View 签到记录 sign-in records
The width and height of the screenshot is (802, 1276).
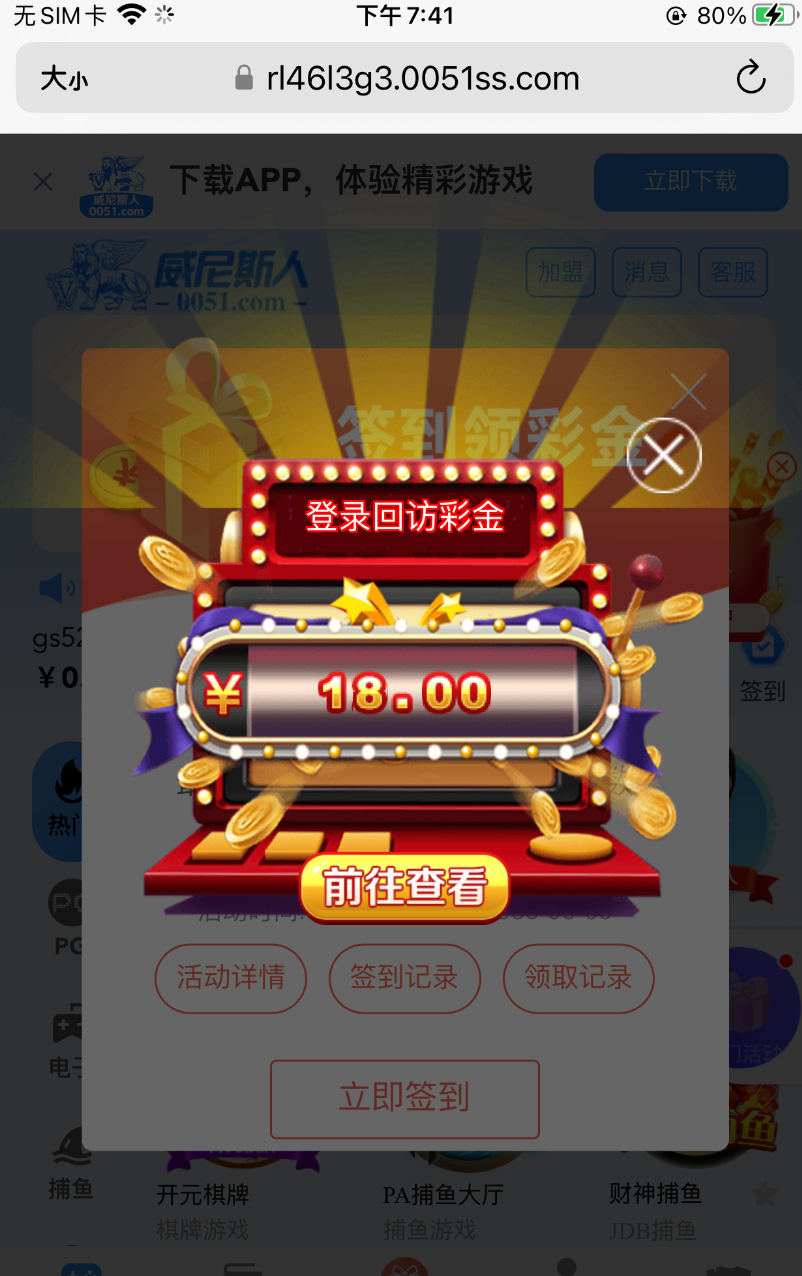point(404,977)
